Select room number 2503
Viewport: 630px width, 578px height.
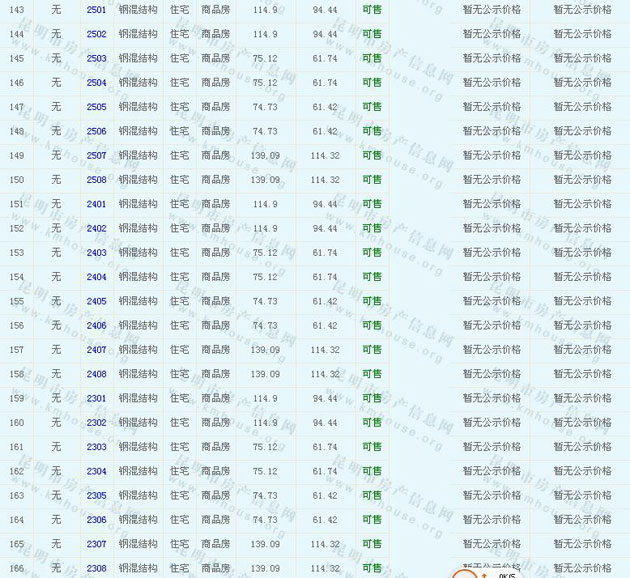point(96,58)
